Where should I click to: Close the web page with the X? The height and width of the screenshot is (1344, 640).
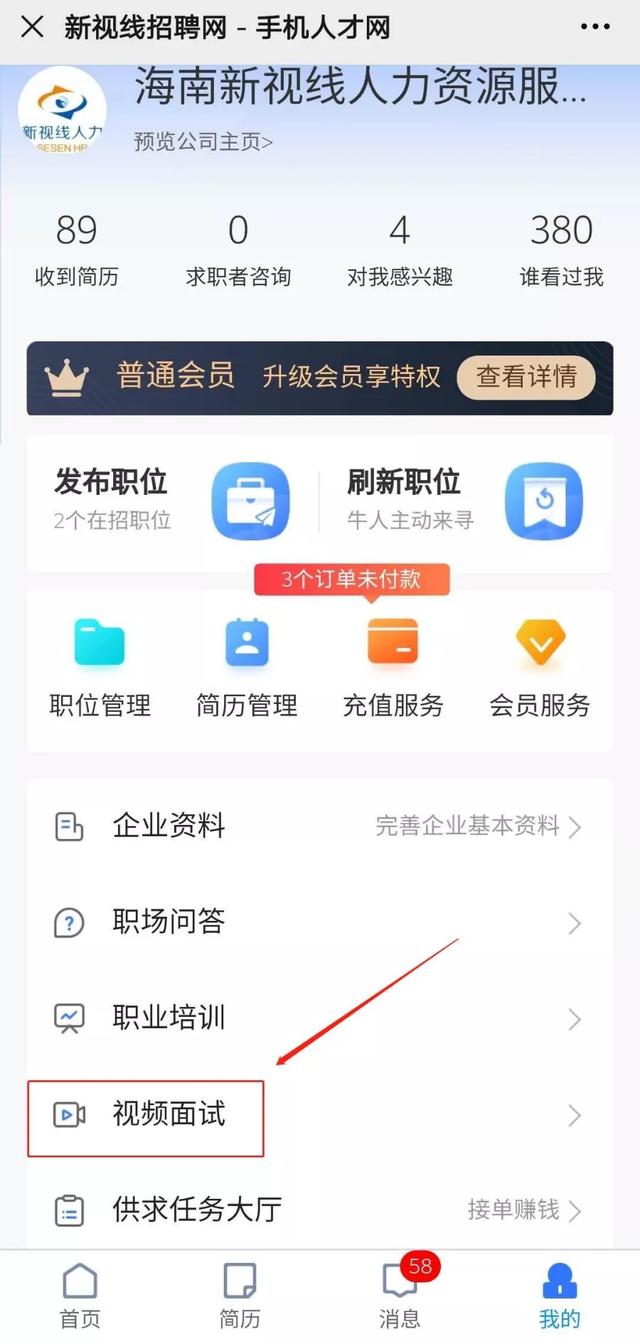coord(32,27)
